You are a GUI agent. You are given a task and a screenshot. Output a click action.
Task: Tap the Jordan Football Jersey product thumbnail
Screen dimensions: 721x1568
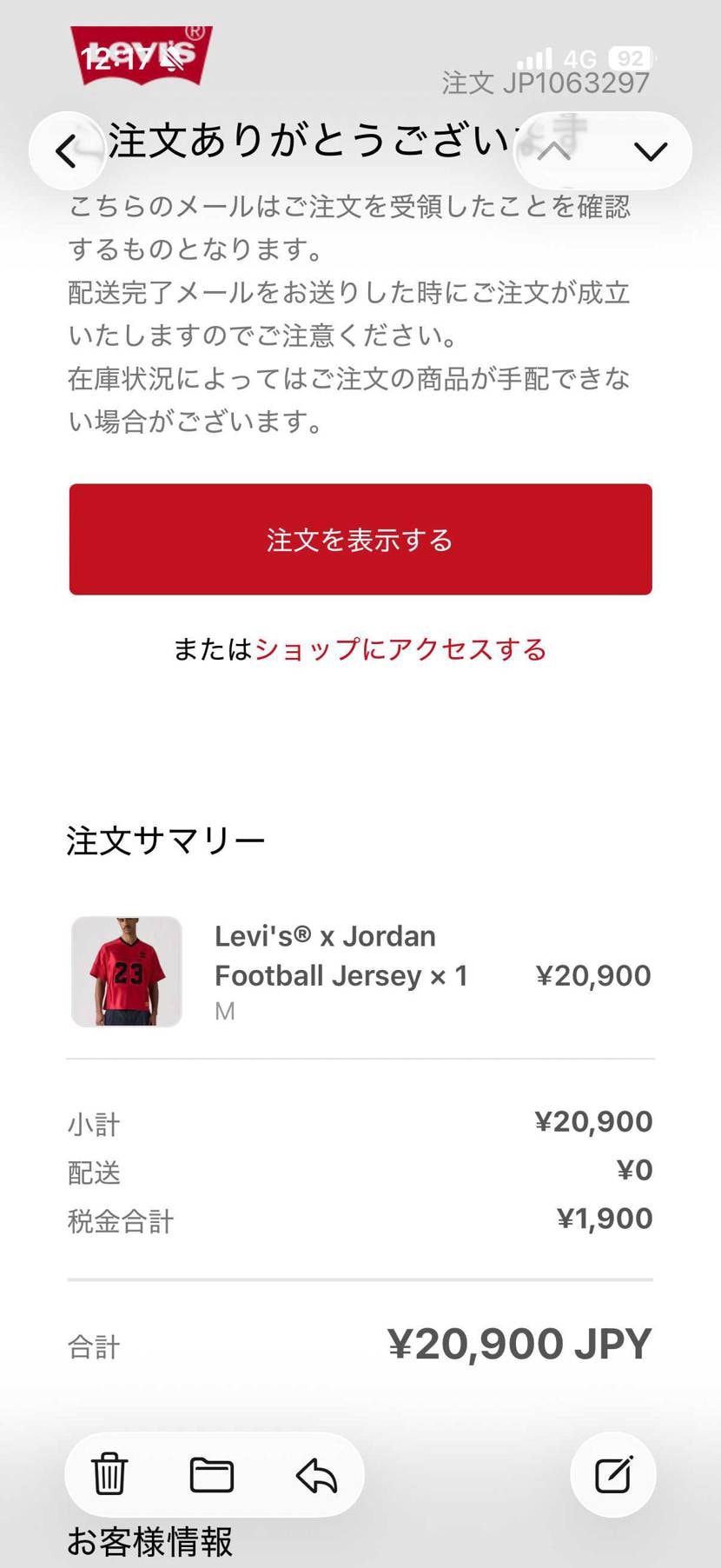(126, 970)
